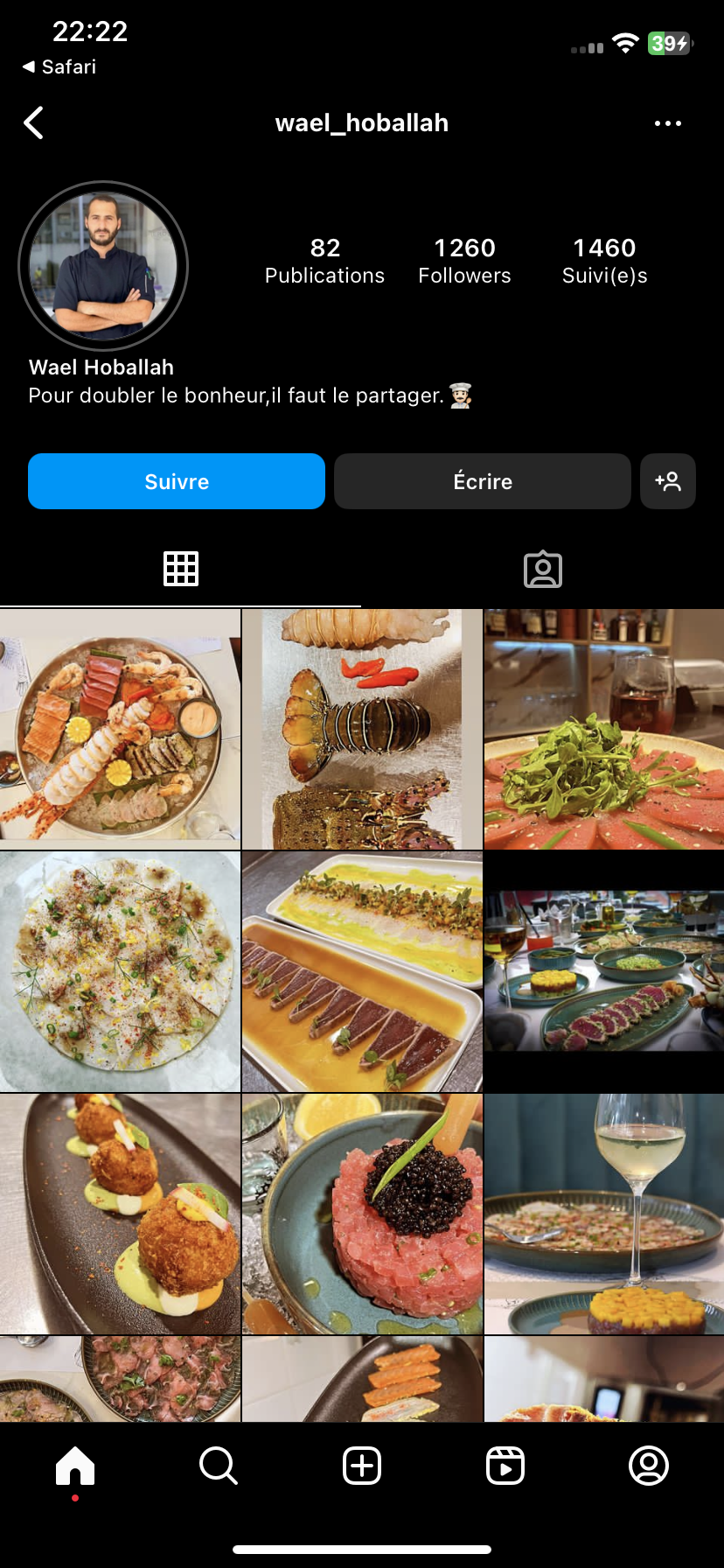This screenshot has width=724, height=1568.
Task: Open the 1260 Followers list
Action: [x=464, y=261]
